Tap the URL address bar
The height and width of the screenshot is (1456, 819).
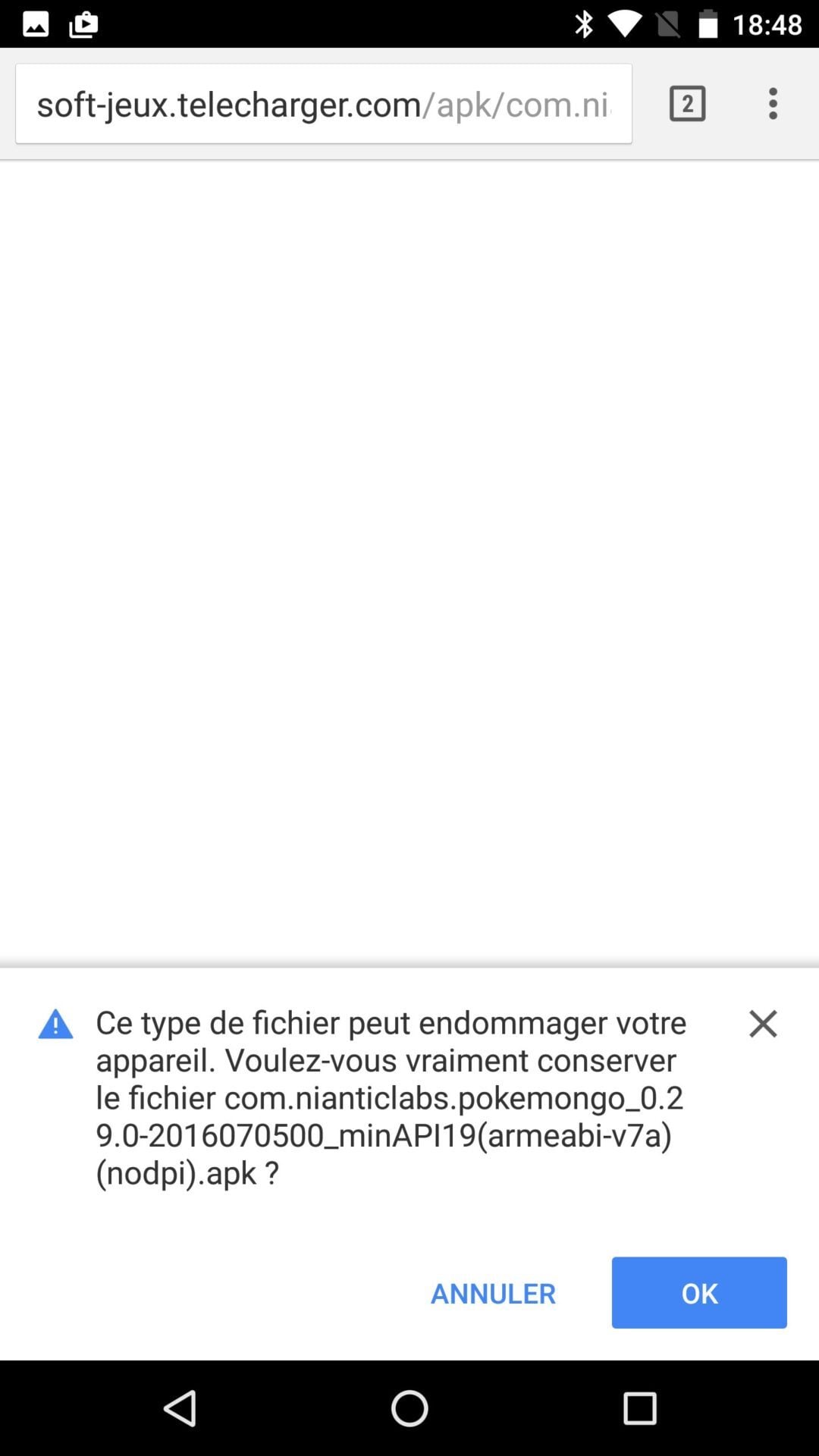pos(323,104)
